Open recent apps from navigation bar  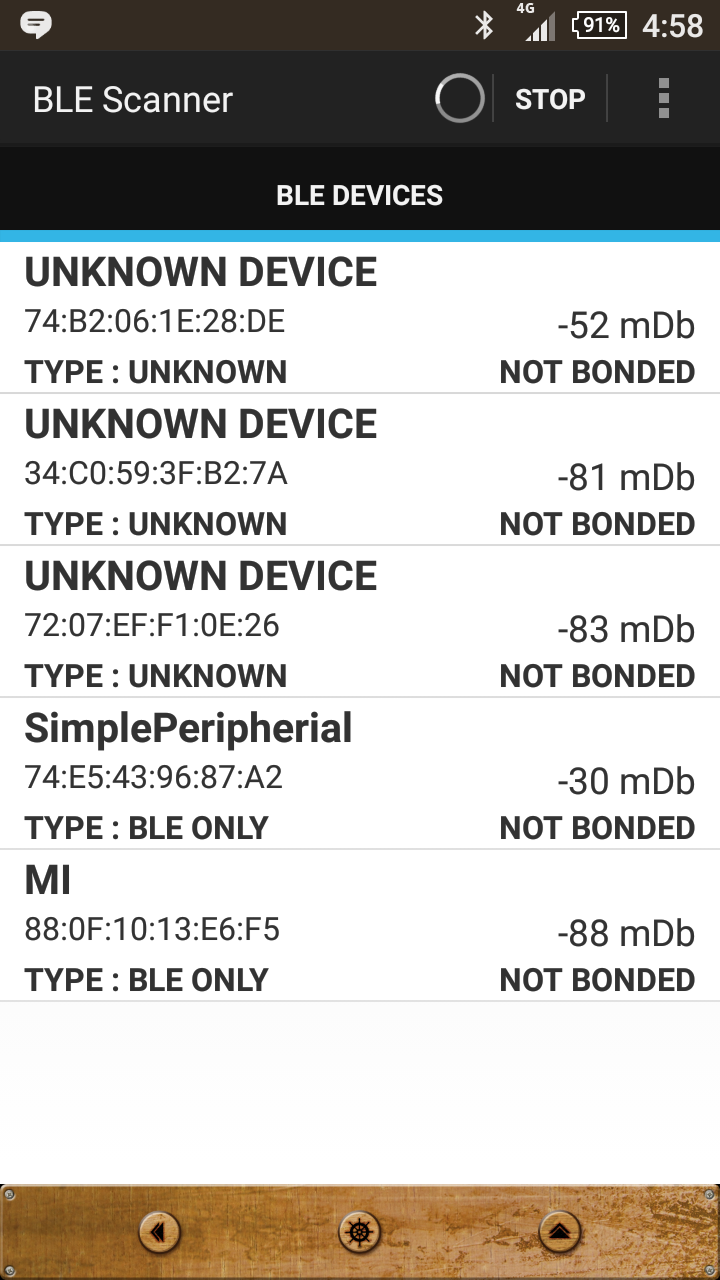click(560, 1232)
